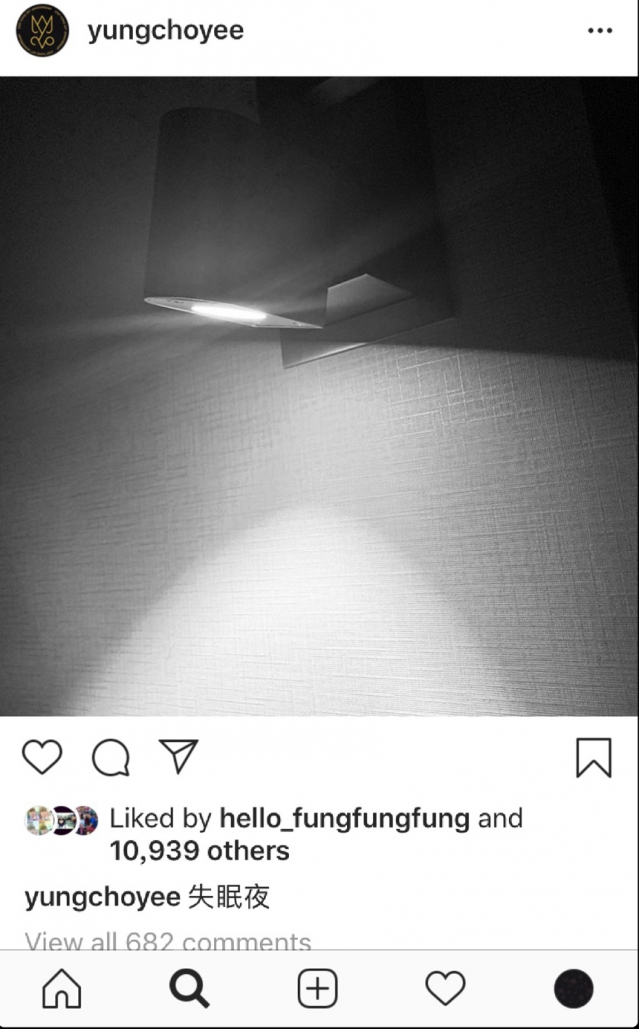
Task: Go to the Home feed tab
Action: (61, 989)
